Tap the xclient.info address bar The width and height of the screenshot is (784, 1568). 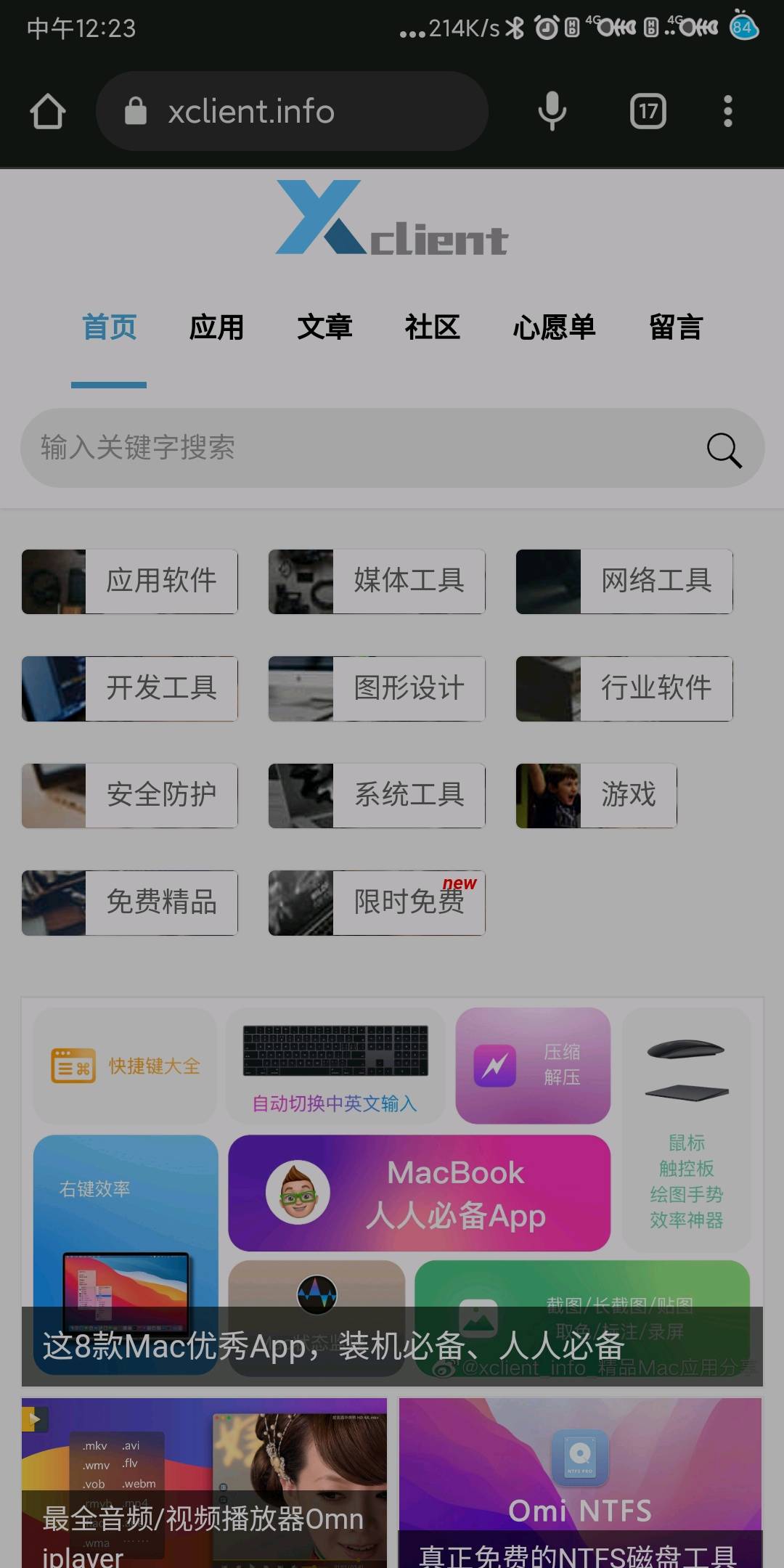[290, 112]
